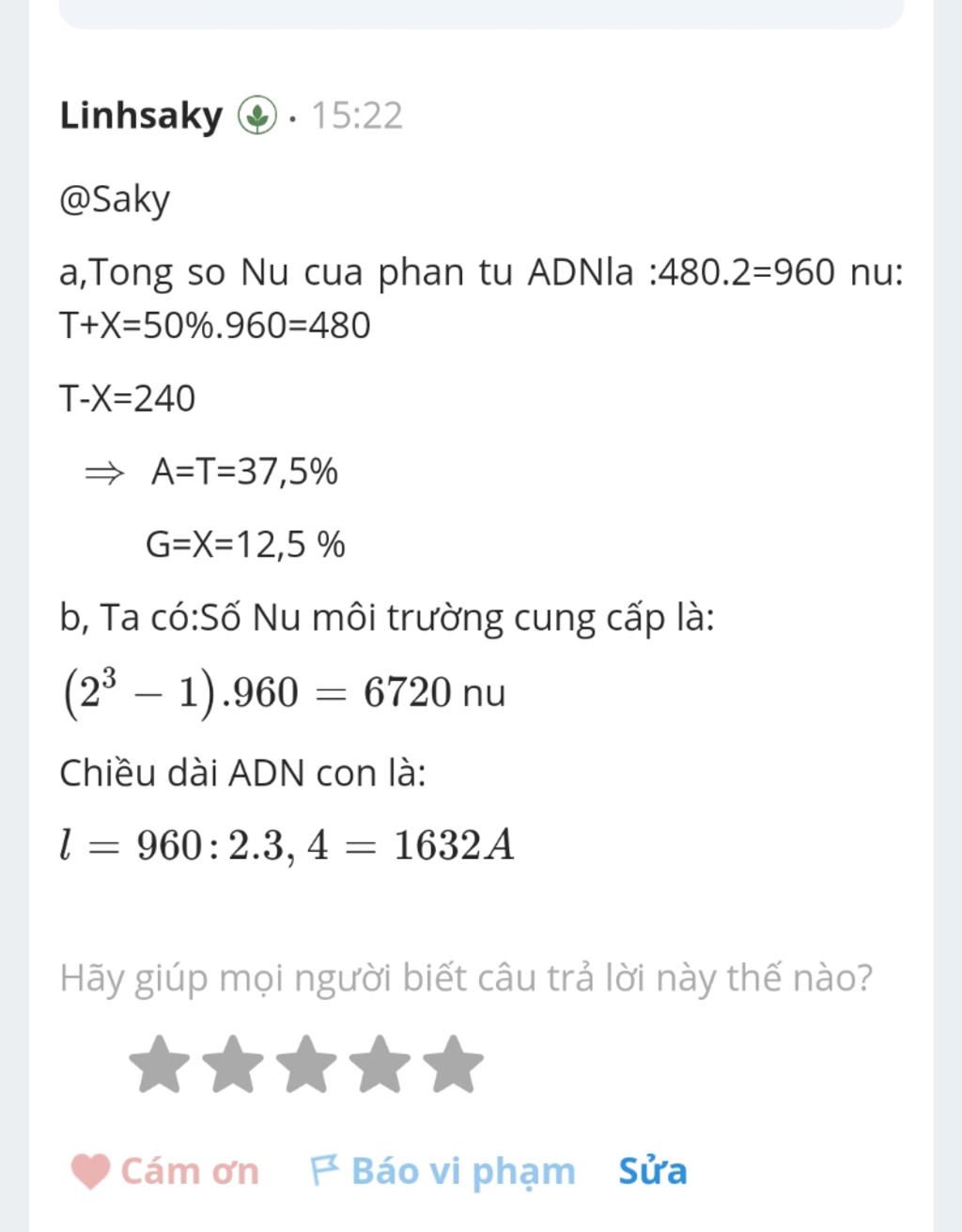This screenshot has height=1232, width=962.
Task: Rate the answer two stars
Action: (233, 1065)
